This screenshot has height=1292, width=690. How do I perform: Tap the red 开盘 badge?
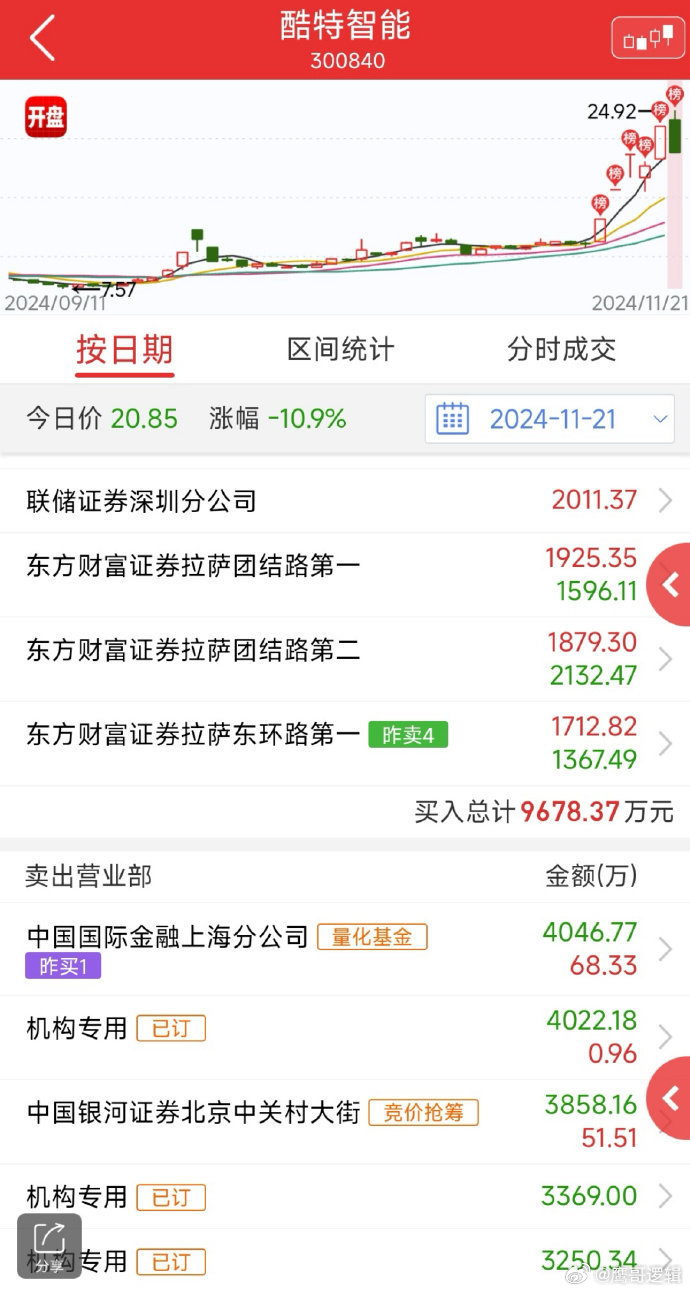45,118
